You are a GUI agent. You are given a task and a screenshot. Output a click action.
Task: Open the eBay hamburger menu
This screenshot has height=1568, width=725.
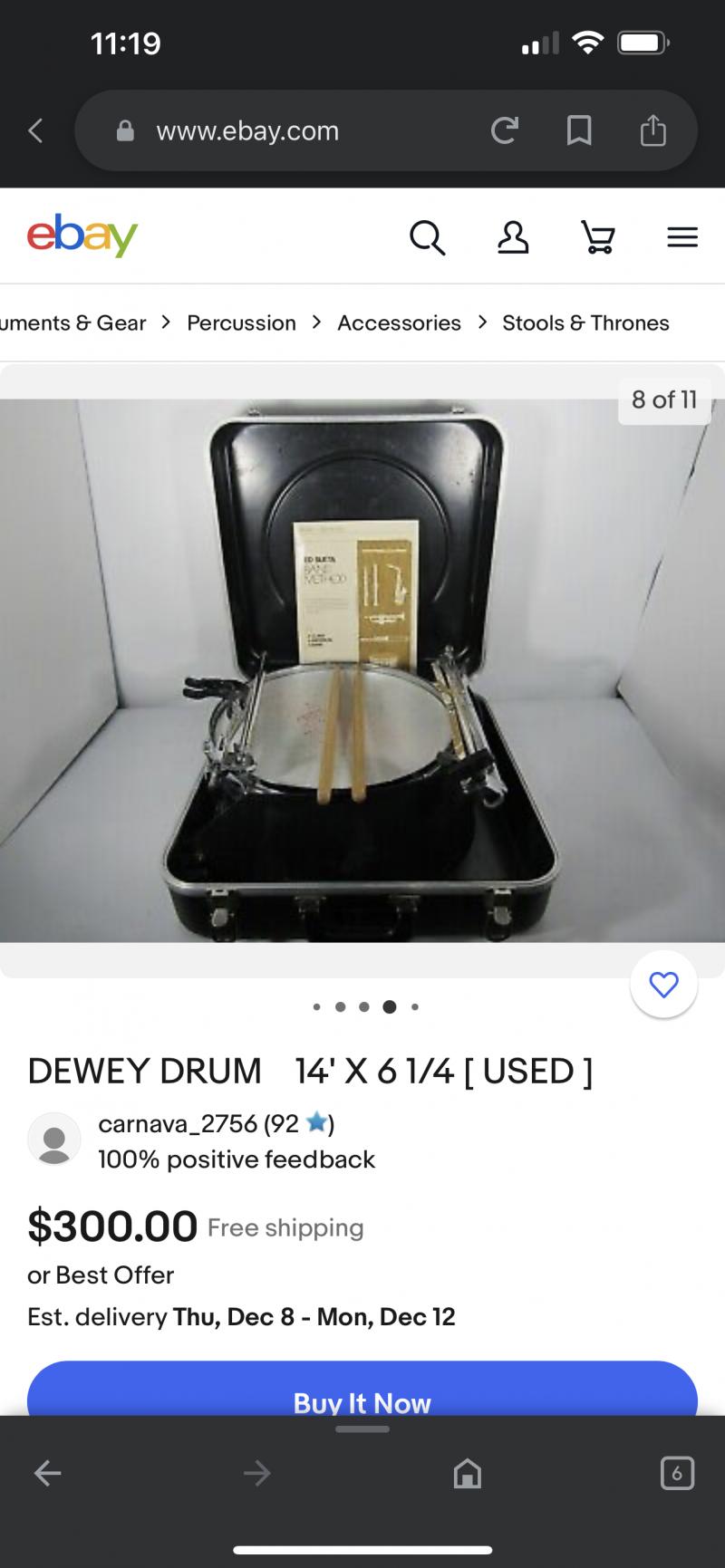coord(681,237)
